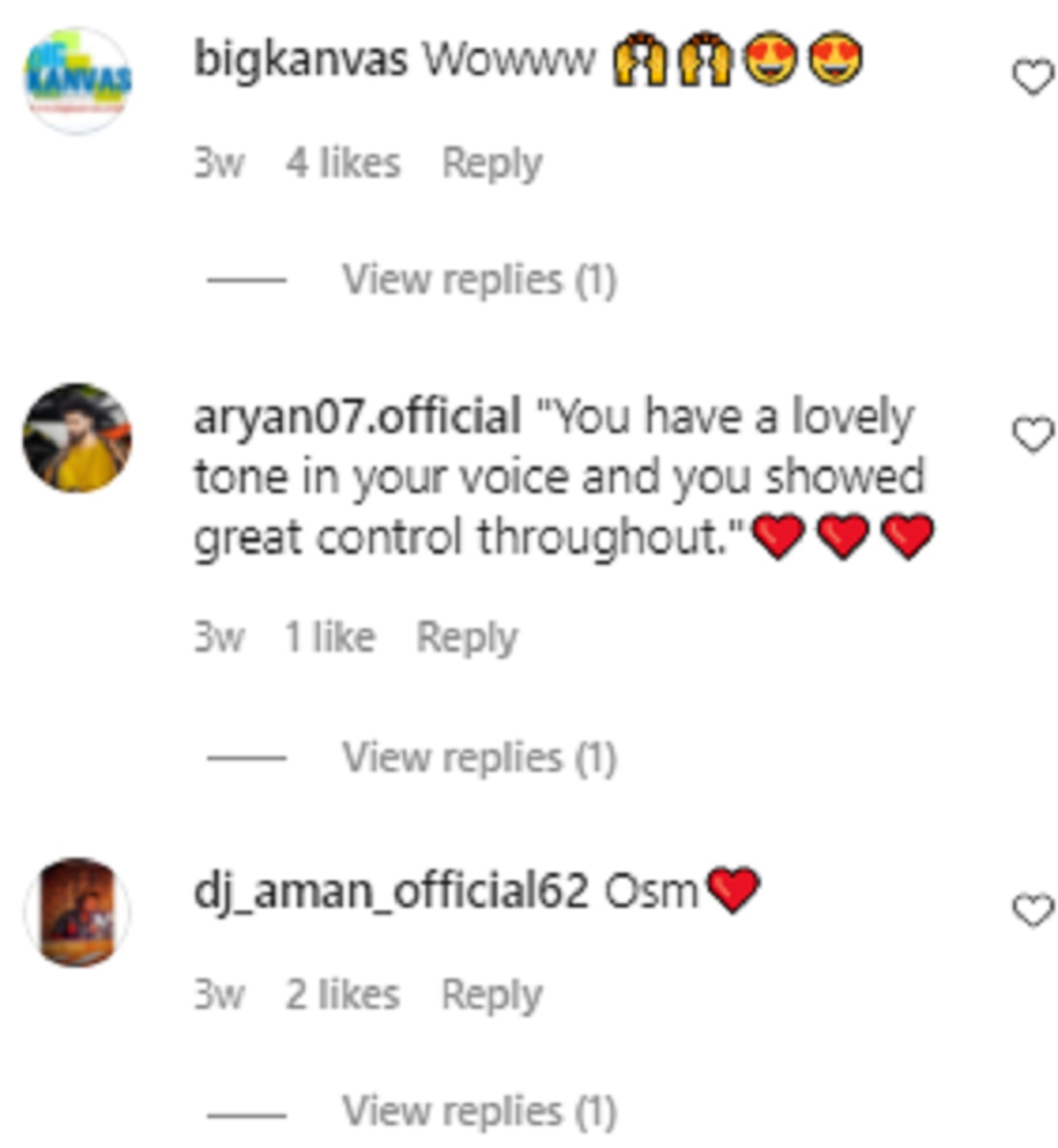Reply to dj_aman_official62's Osm comment

click(x=491, y=995)
